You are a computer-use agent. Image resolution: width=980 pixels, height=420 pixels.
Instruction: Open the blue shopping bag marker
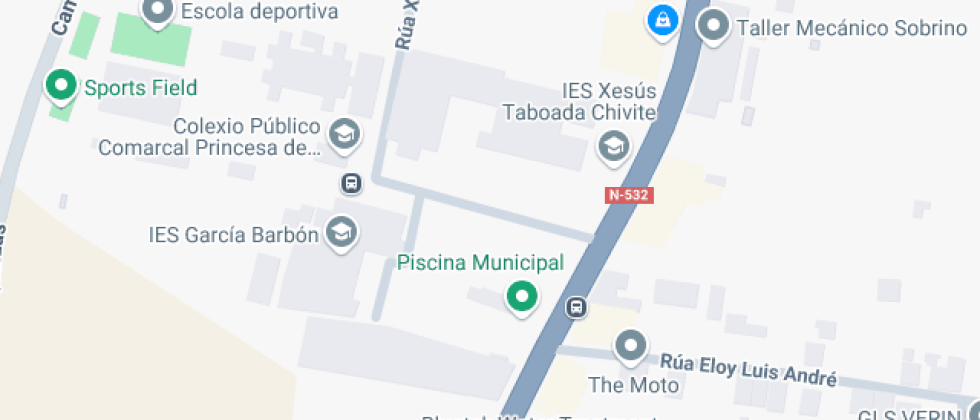click(661, 19)
